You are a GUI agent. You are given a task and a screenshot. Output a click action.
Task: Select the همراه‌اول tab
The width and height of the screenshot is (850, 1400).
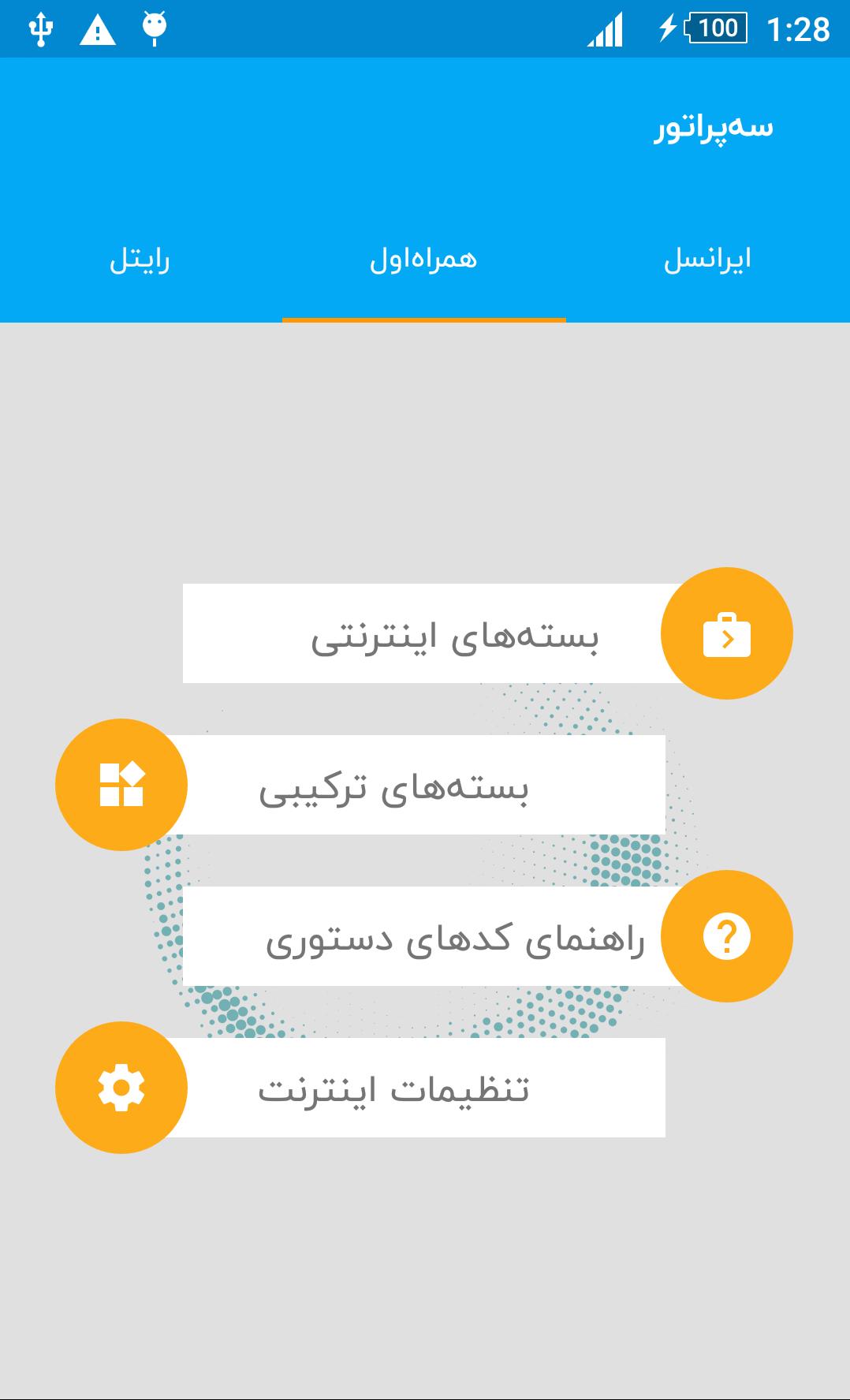pos(424,260)
